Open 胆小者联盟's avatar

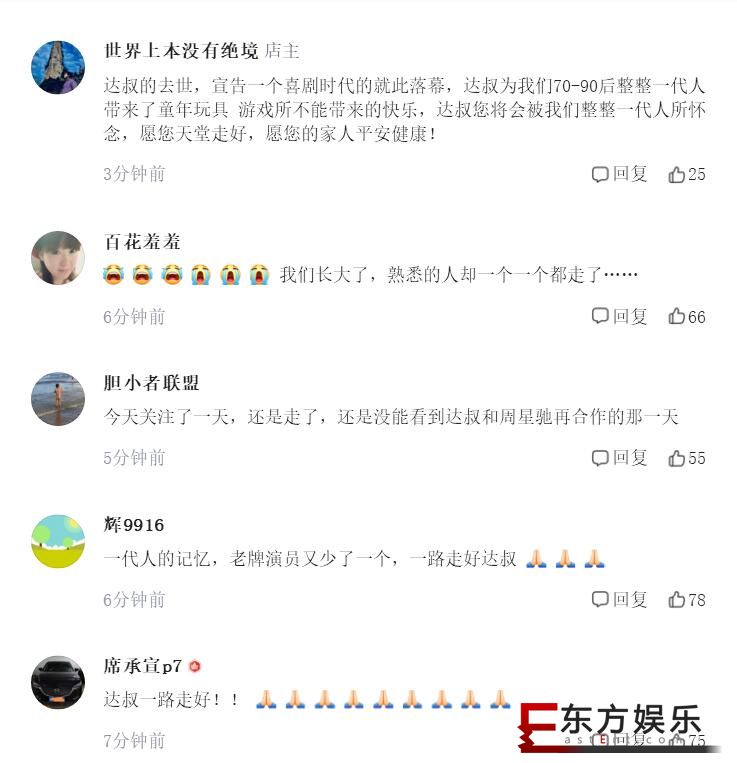pyautogui.click(x=58, y=400)
